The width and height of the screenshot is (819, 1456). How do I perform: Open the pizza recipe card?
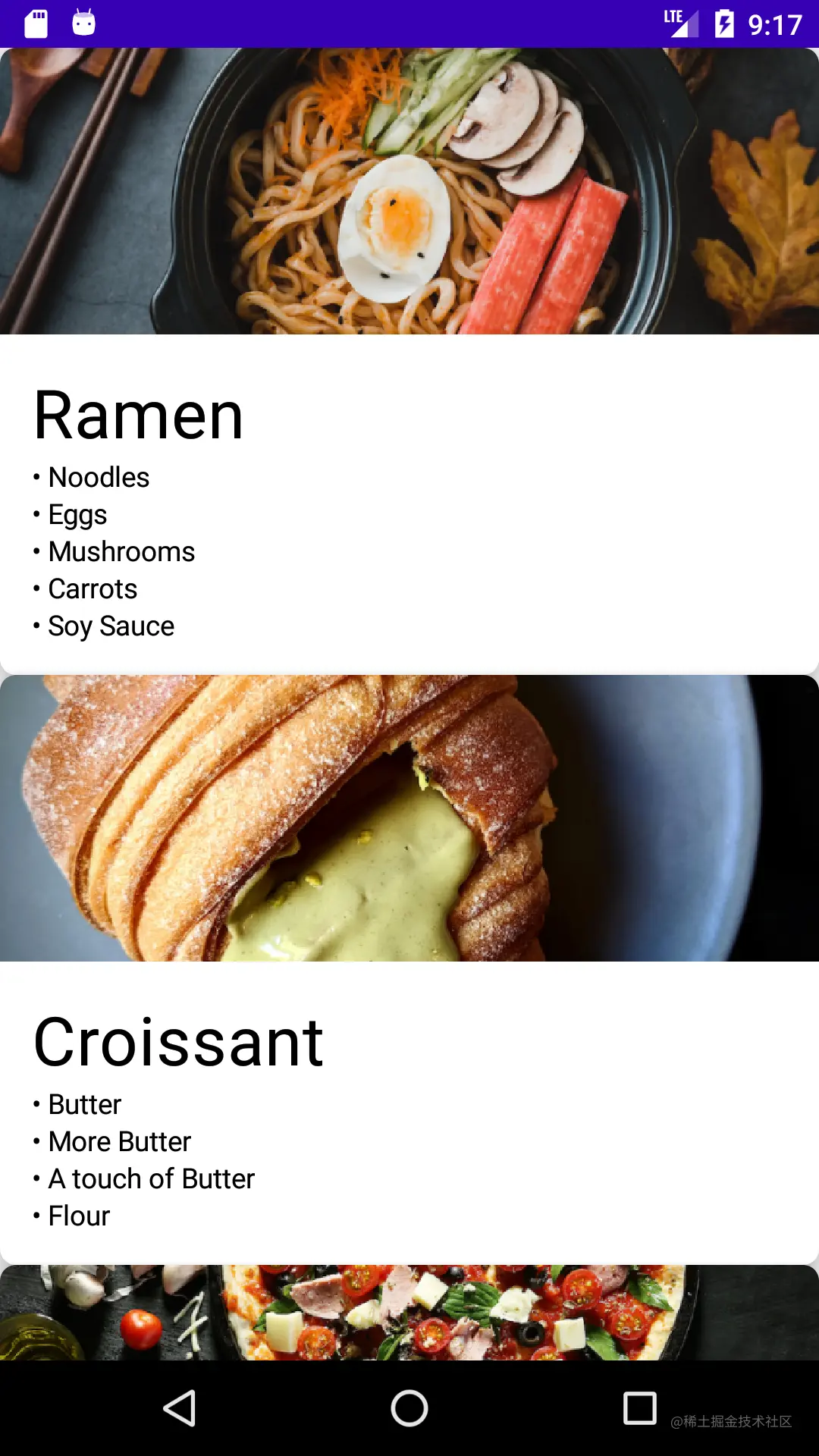409,1312
